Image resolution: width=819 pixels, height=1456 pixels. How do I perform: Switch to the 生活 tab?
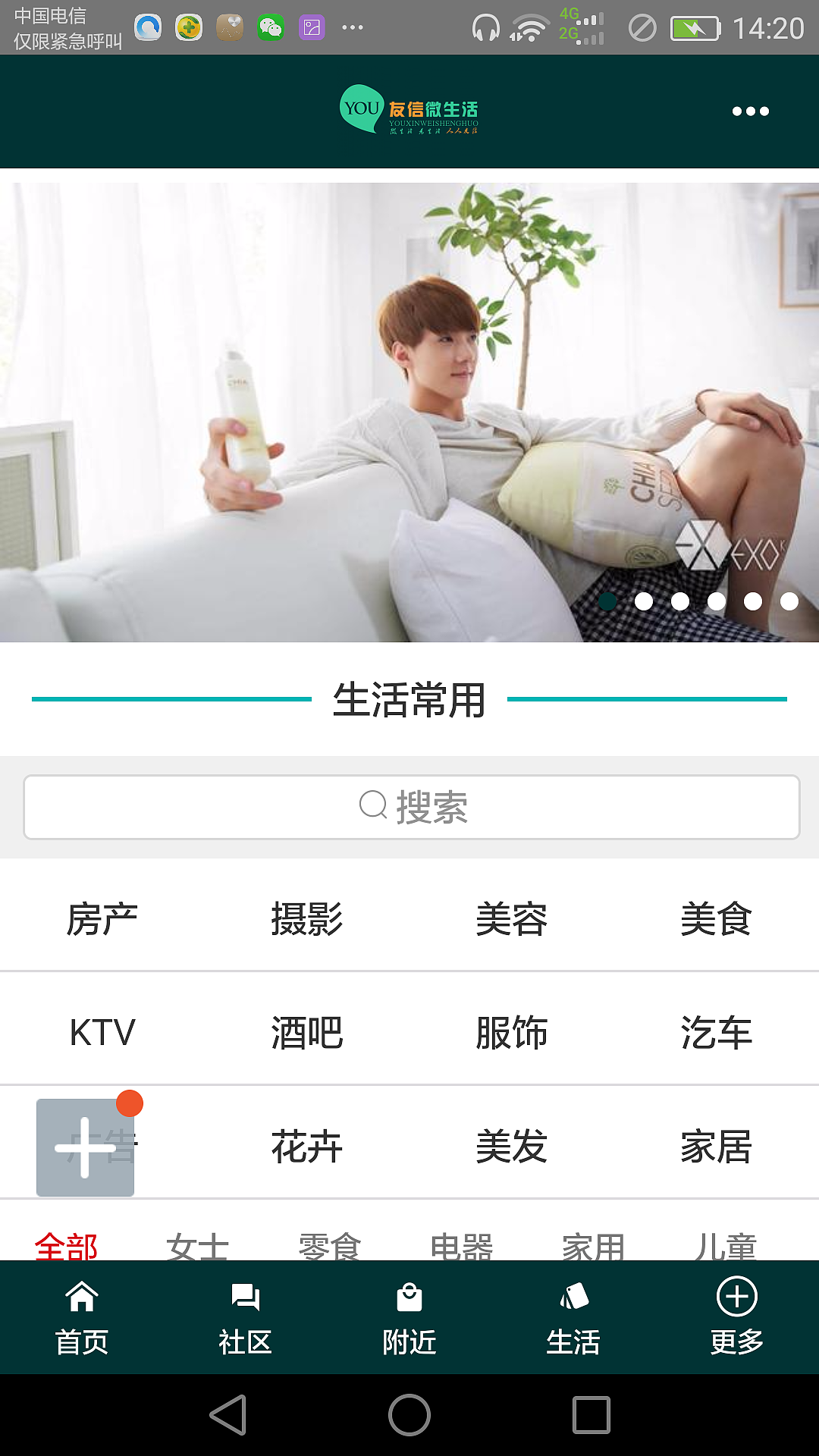click(573, 1317)
